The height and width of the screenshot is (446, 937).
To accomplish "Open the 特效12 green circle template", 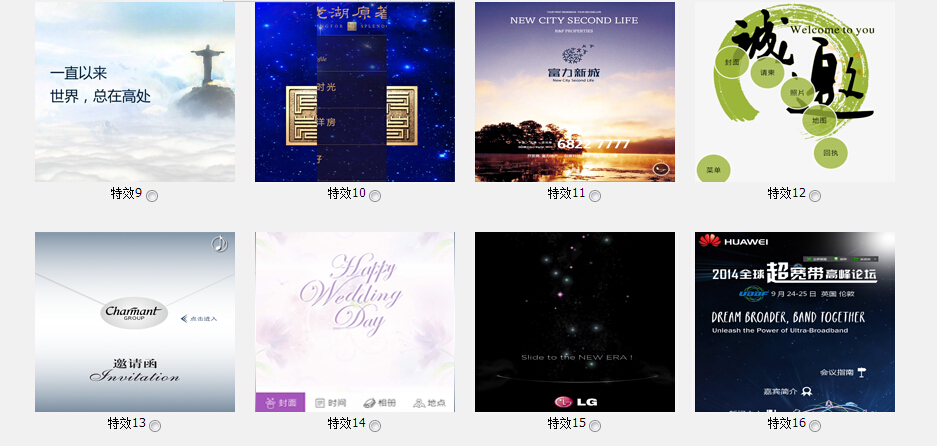I will [795, 92].
